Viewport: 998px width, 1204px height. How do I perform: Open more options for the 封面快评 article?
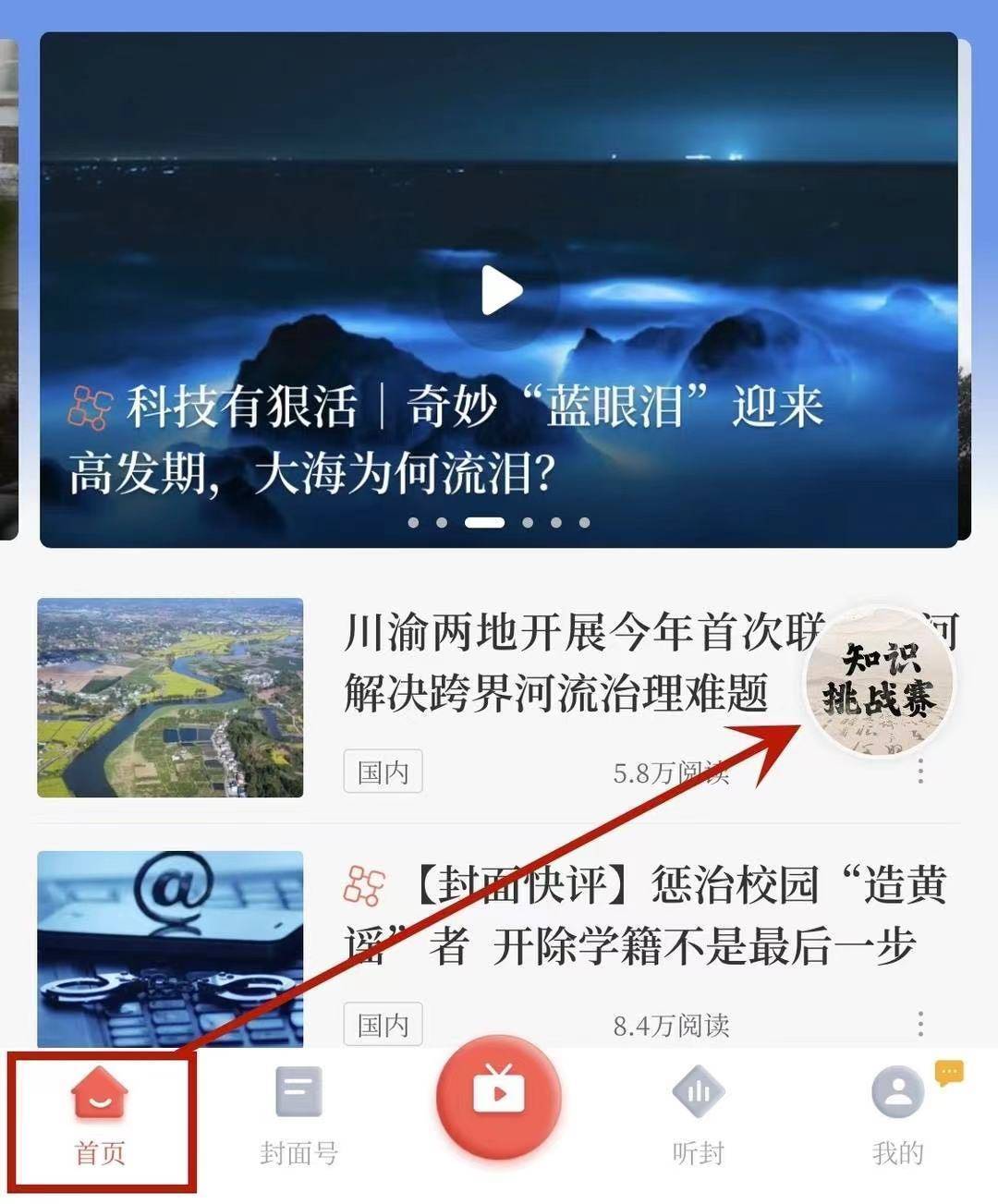point(920,1024)
